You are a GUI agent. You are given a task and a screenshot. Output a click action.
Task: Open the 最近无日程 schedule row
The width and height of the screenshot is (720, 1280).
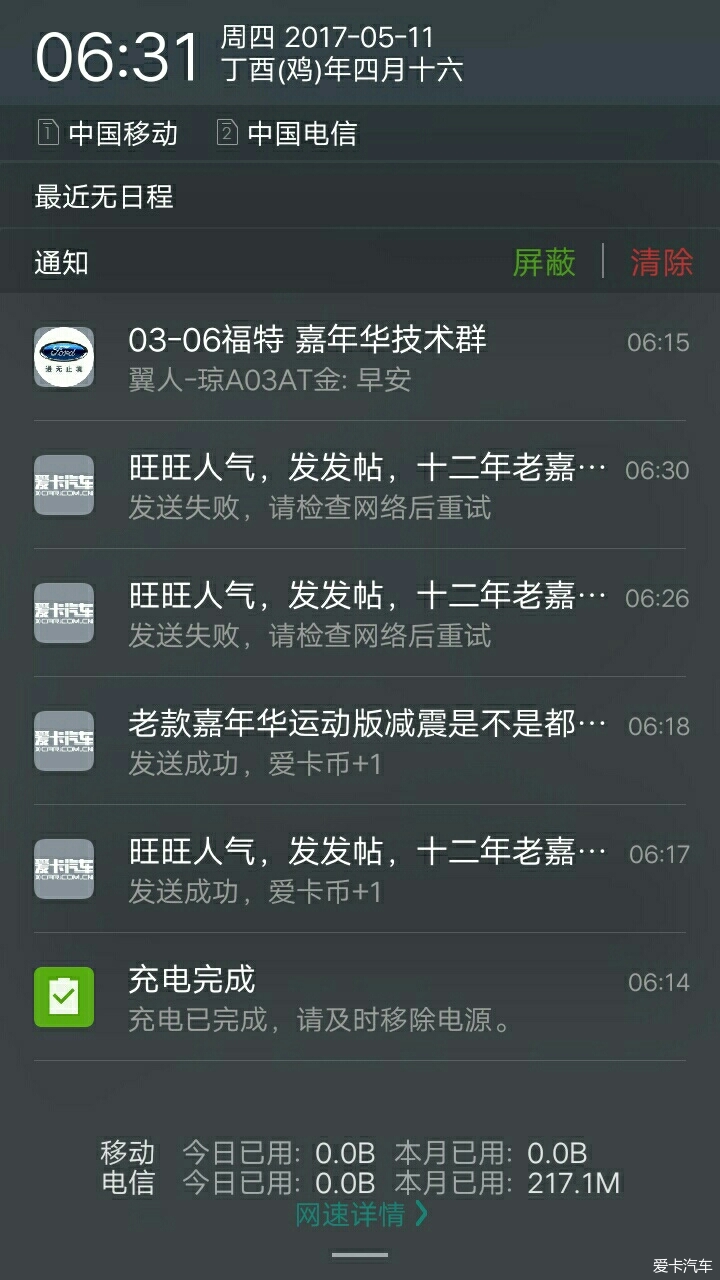(360, 196)
